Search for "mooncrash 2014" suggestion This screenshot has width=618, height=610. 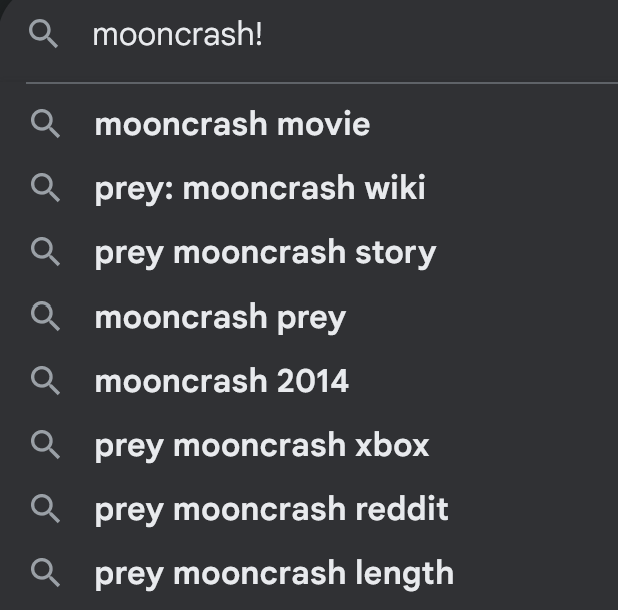[x=221, y=381]
